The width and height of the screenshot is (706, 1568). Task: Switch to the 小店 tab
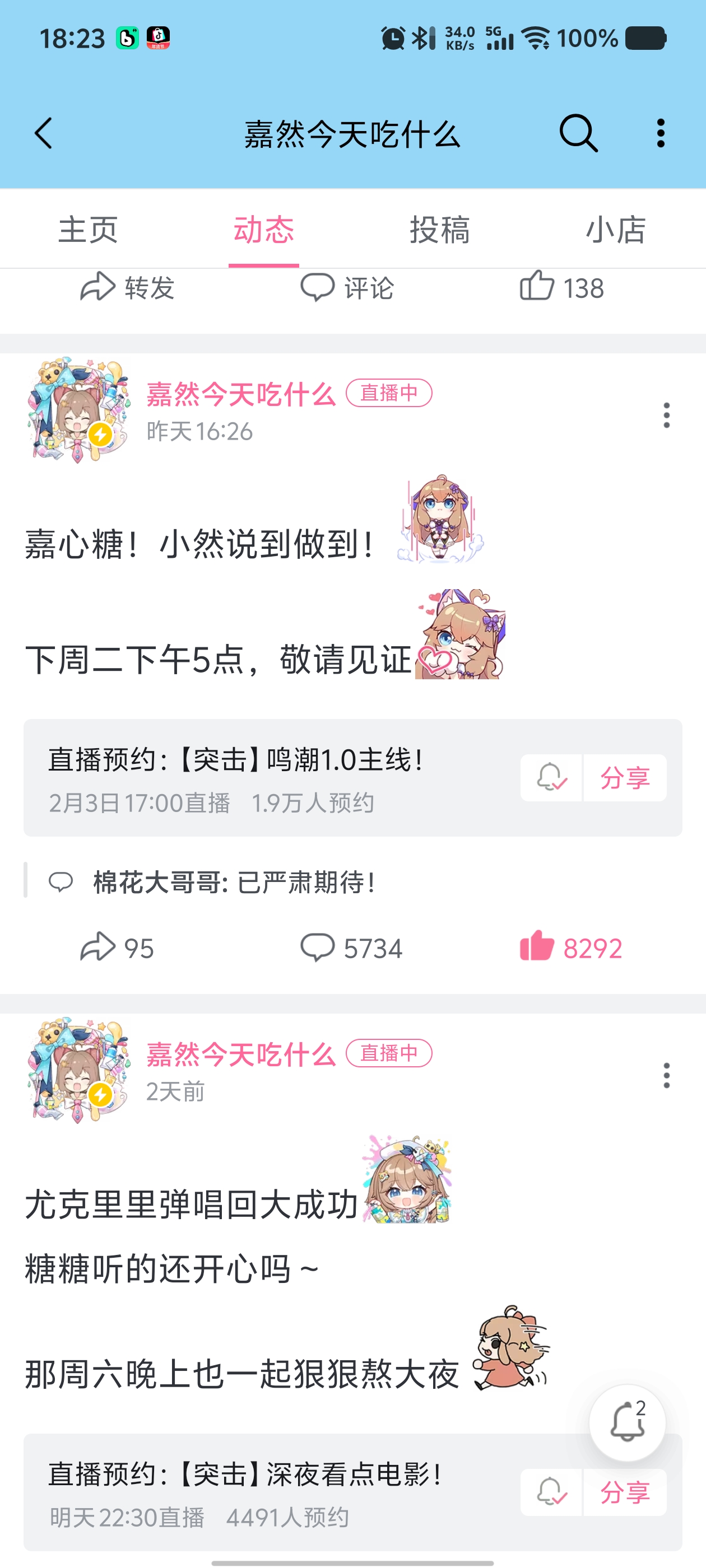tap(615, 230)
